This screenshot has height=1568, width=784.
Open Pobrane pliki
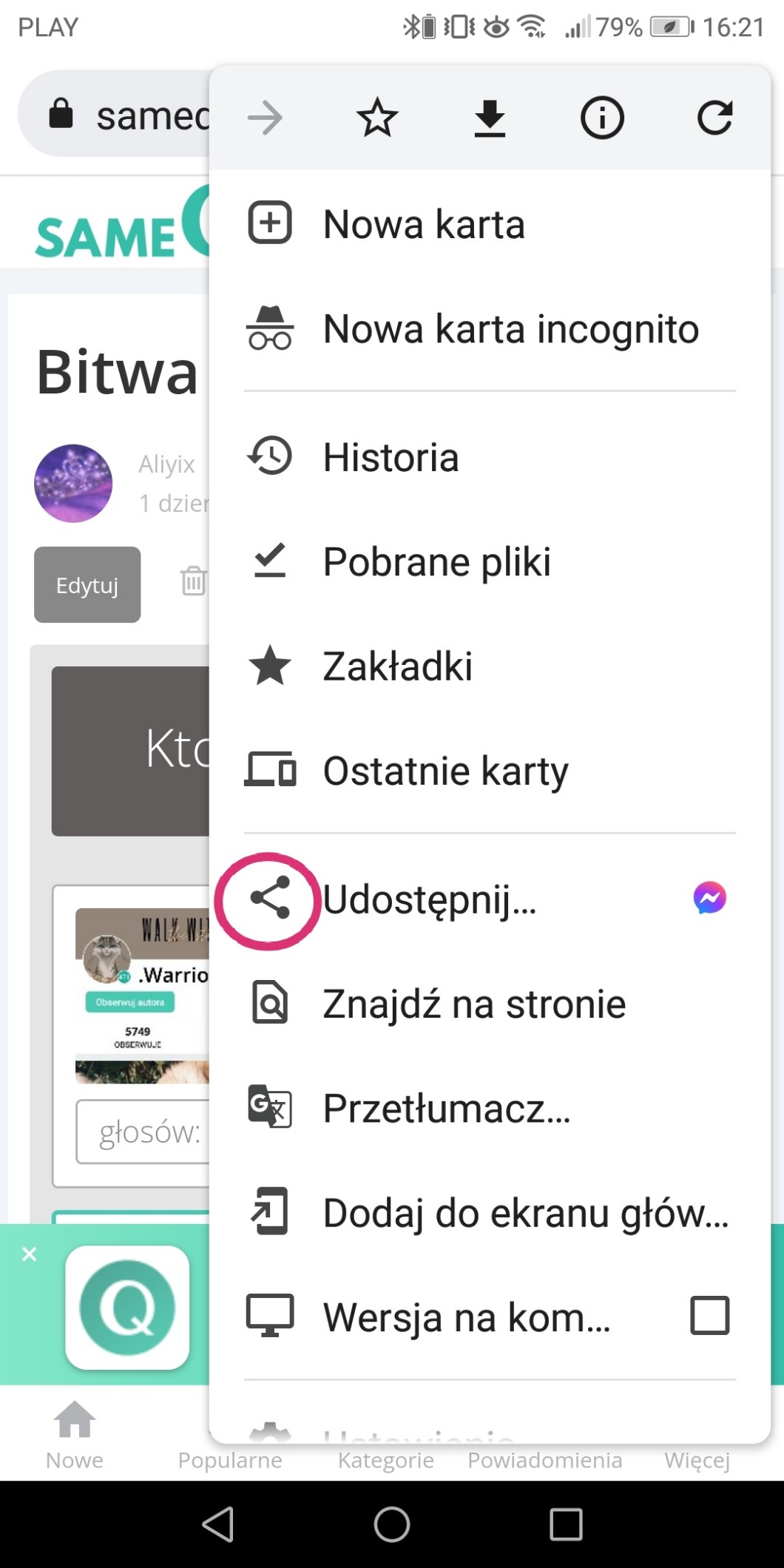coord(436,561)
